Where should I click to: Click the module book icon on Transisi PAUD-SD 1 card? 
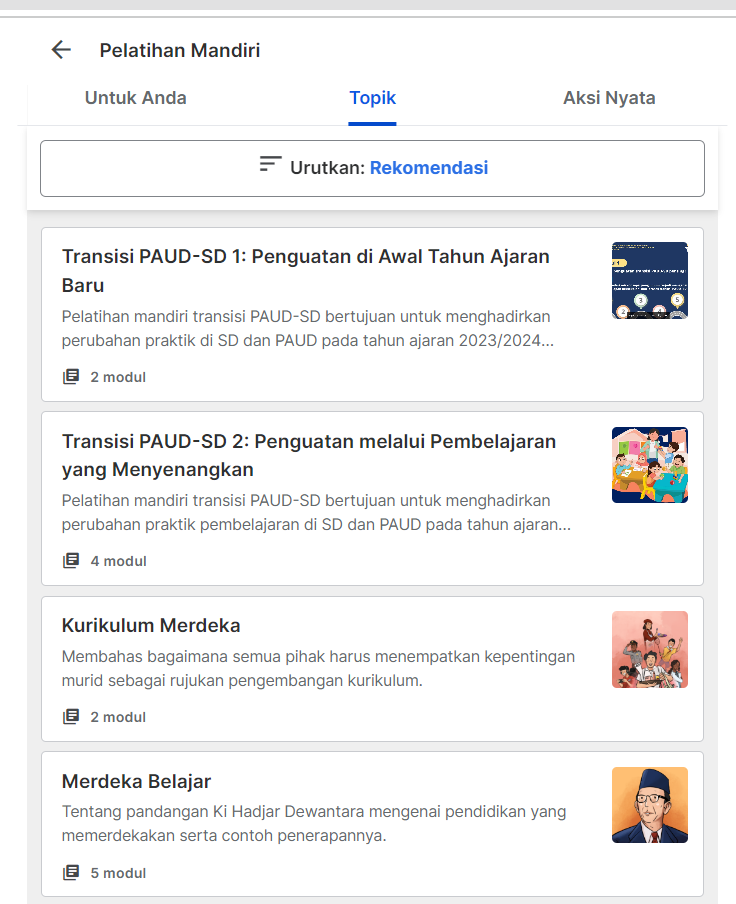coord(70,377)
